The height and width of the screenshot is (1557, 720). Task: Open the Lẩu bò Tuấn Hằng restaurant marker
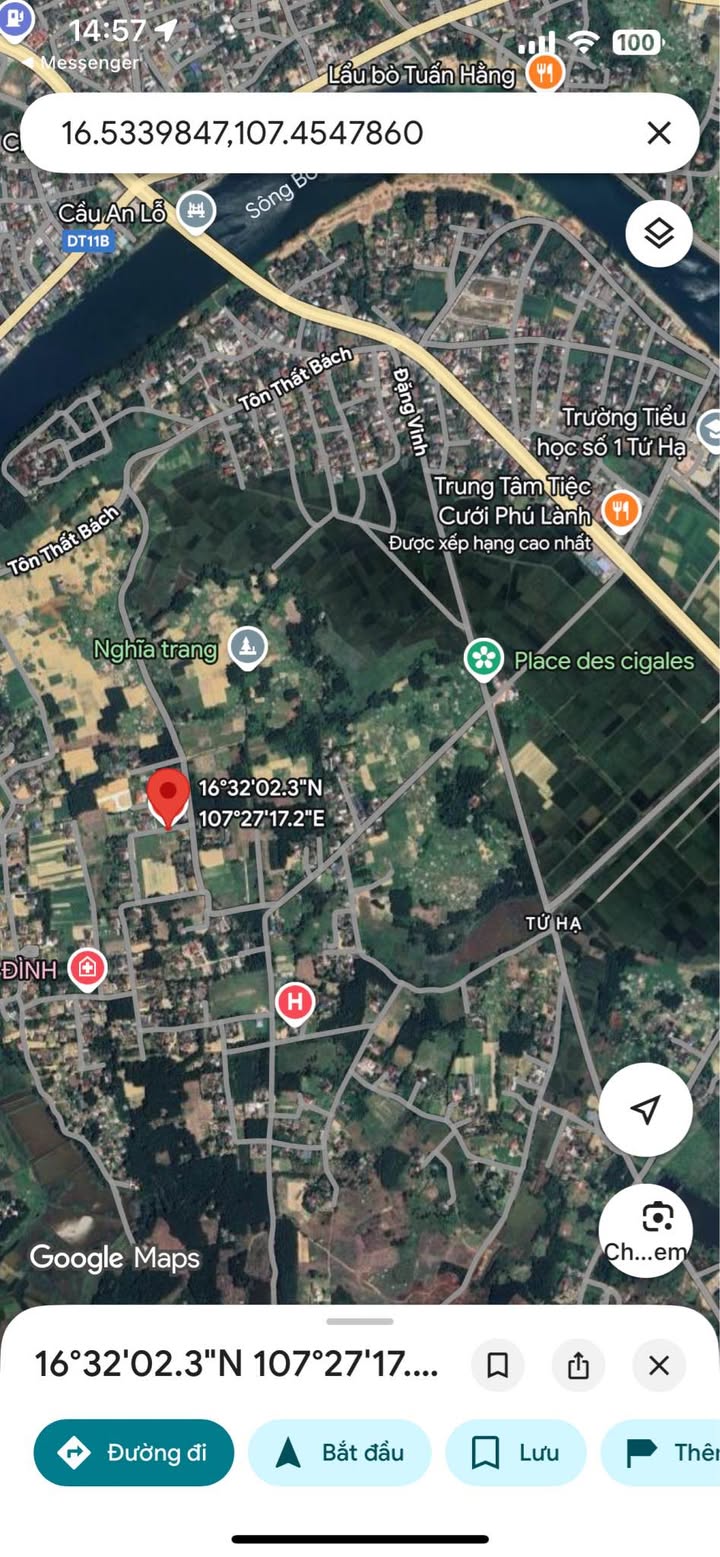point(545,72)
